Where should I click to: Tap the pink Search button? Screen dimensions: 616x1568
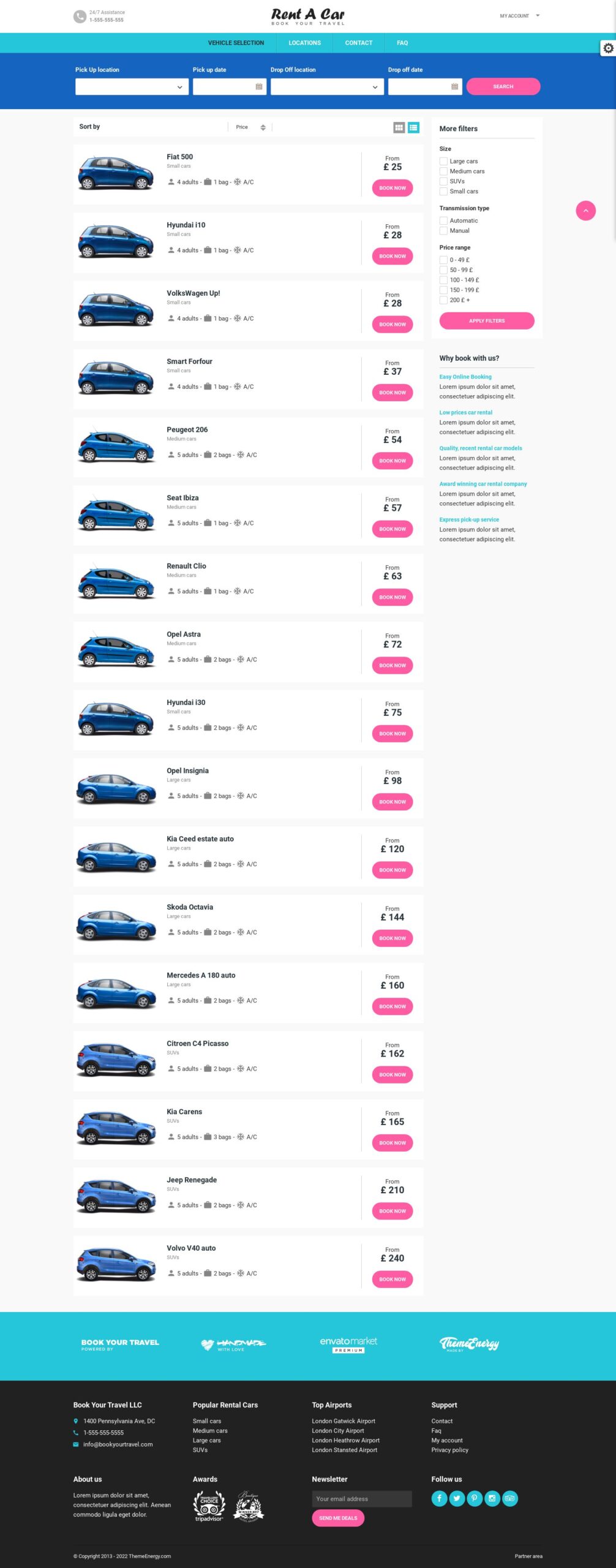(503, 87)
